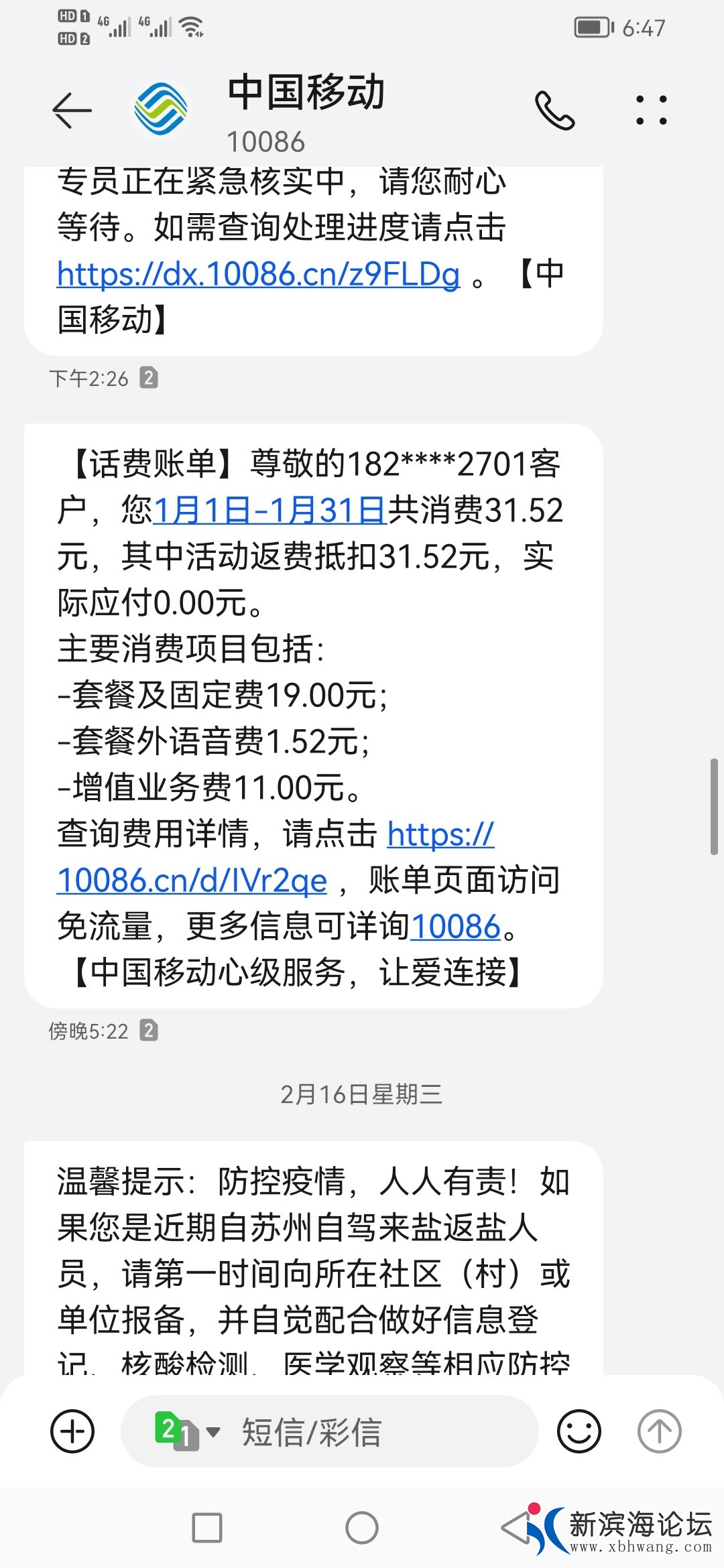The width and height of the screenshot is (724, 1568).
Task: Switch the SIM card selector
Action: point(186,1432)
